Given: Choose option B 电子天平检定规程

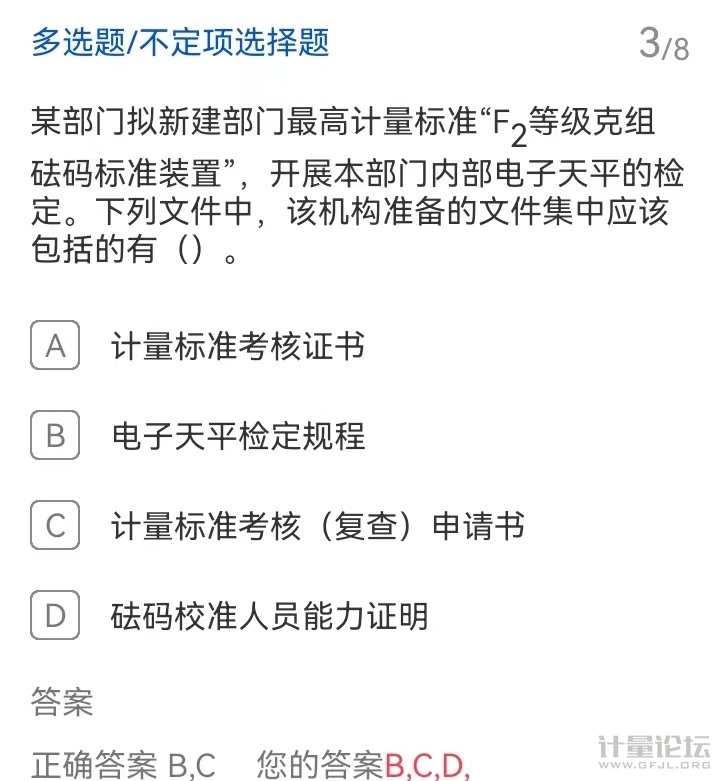Looking at the screenshot, I should click(x=55, y=436).
